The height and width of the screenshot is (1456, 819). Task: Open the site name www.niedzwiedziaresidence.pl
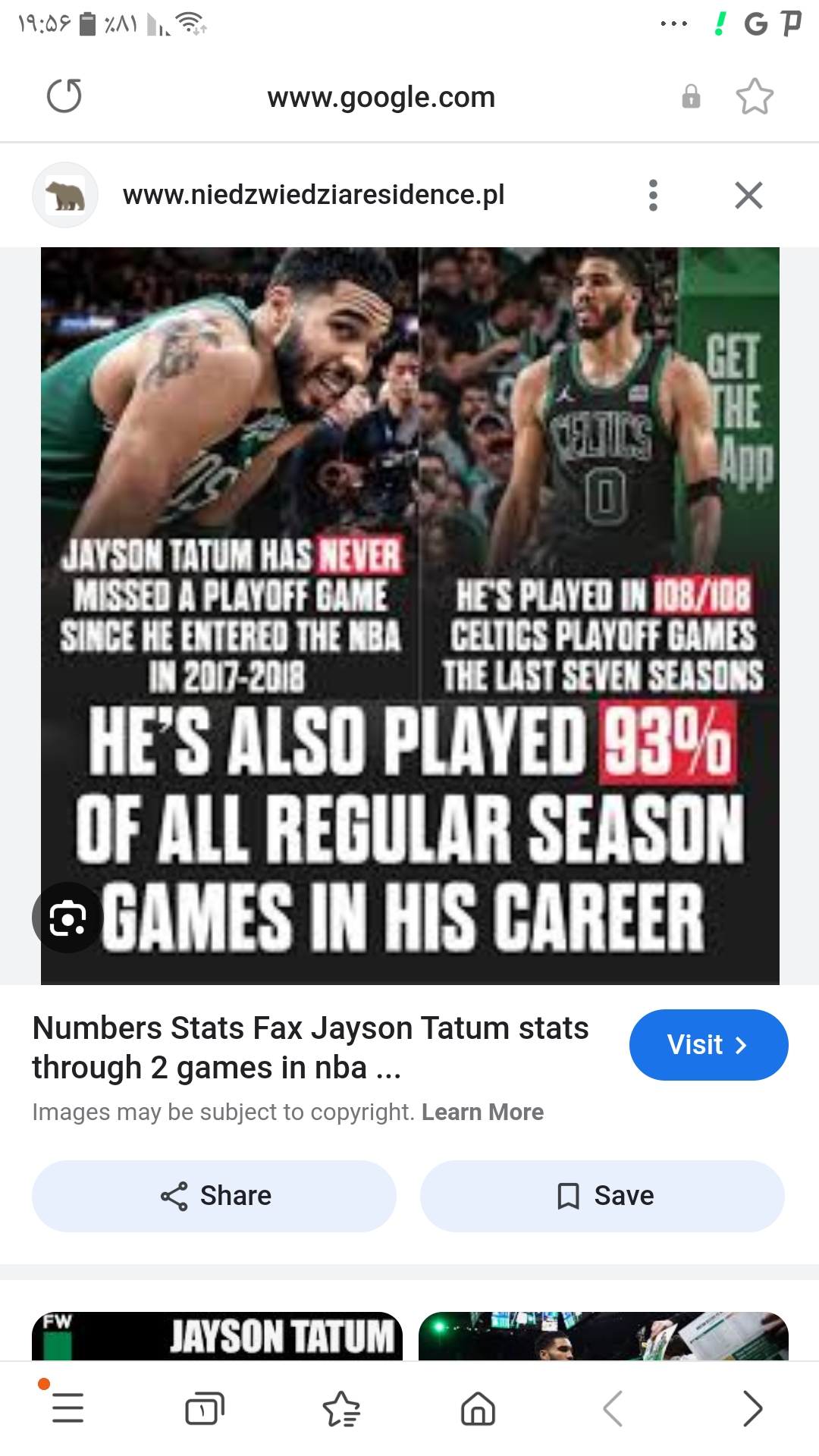(x=313, y=195)
